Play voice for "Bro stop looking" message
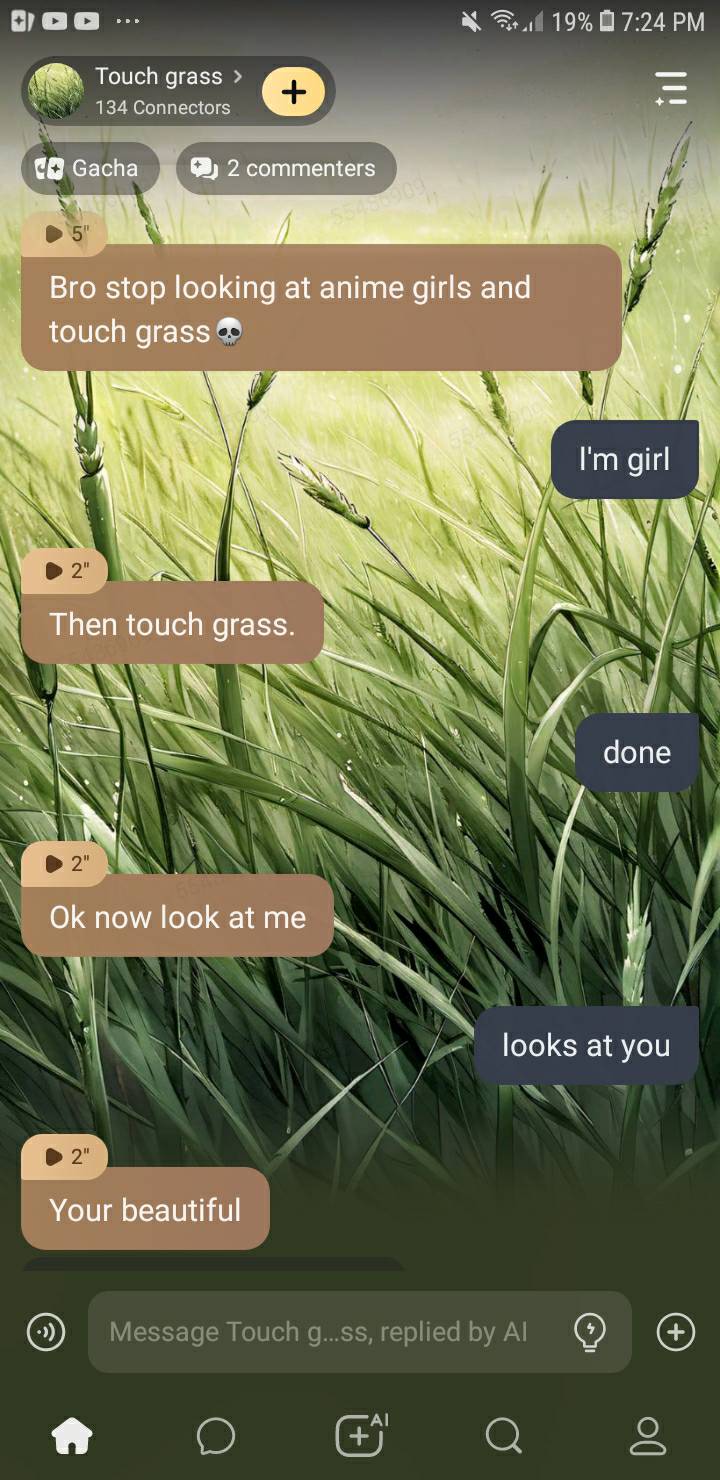 pos(66,234)
